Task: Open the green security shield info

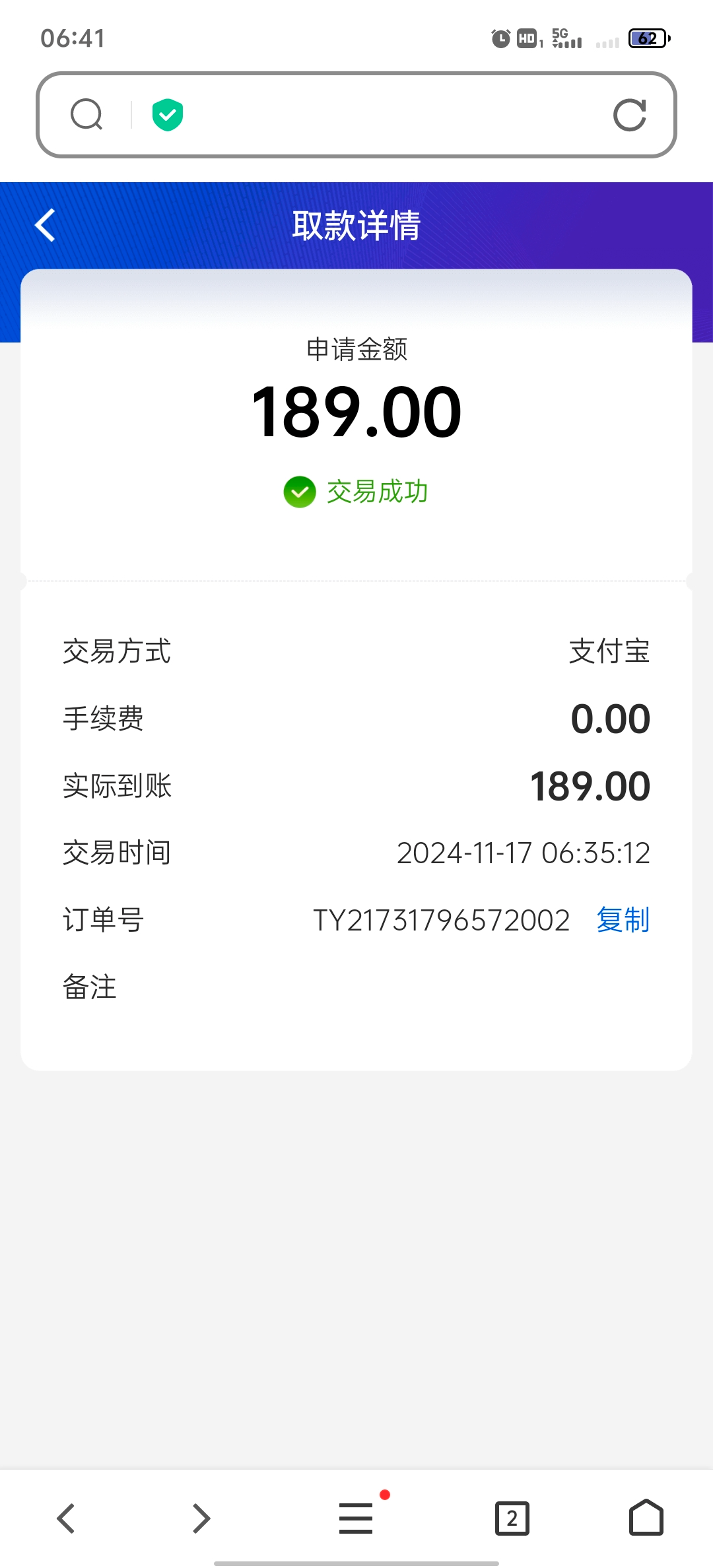Action: pos(168,115)
